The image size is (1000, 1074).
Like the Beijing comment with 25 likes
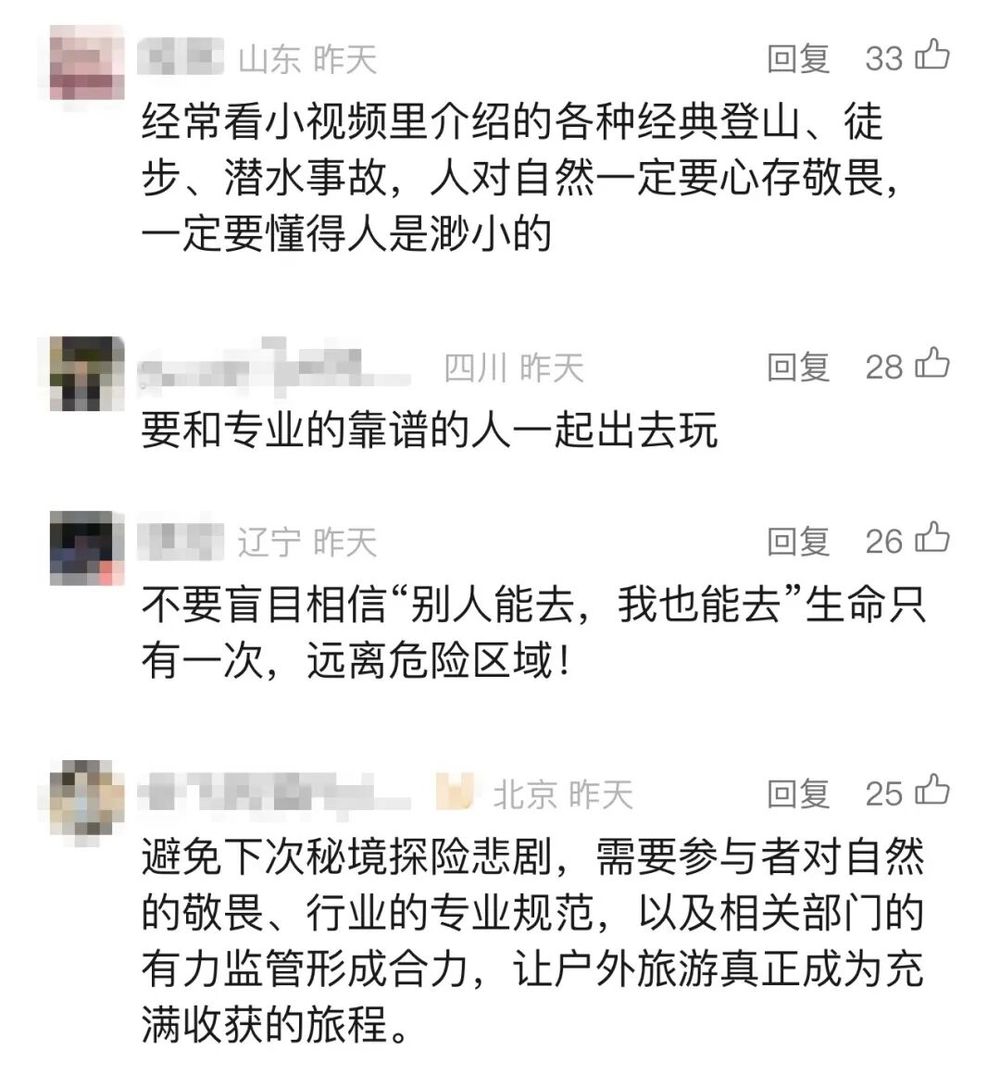coord(932,792)
